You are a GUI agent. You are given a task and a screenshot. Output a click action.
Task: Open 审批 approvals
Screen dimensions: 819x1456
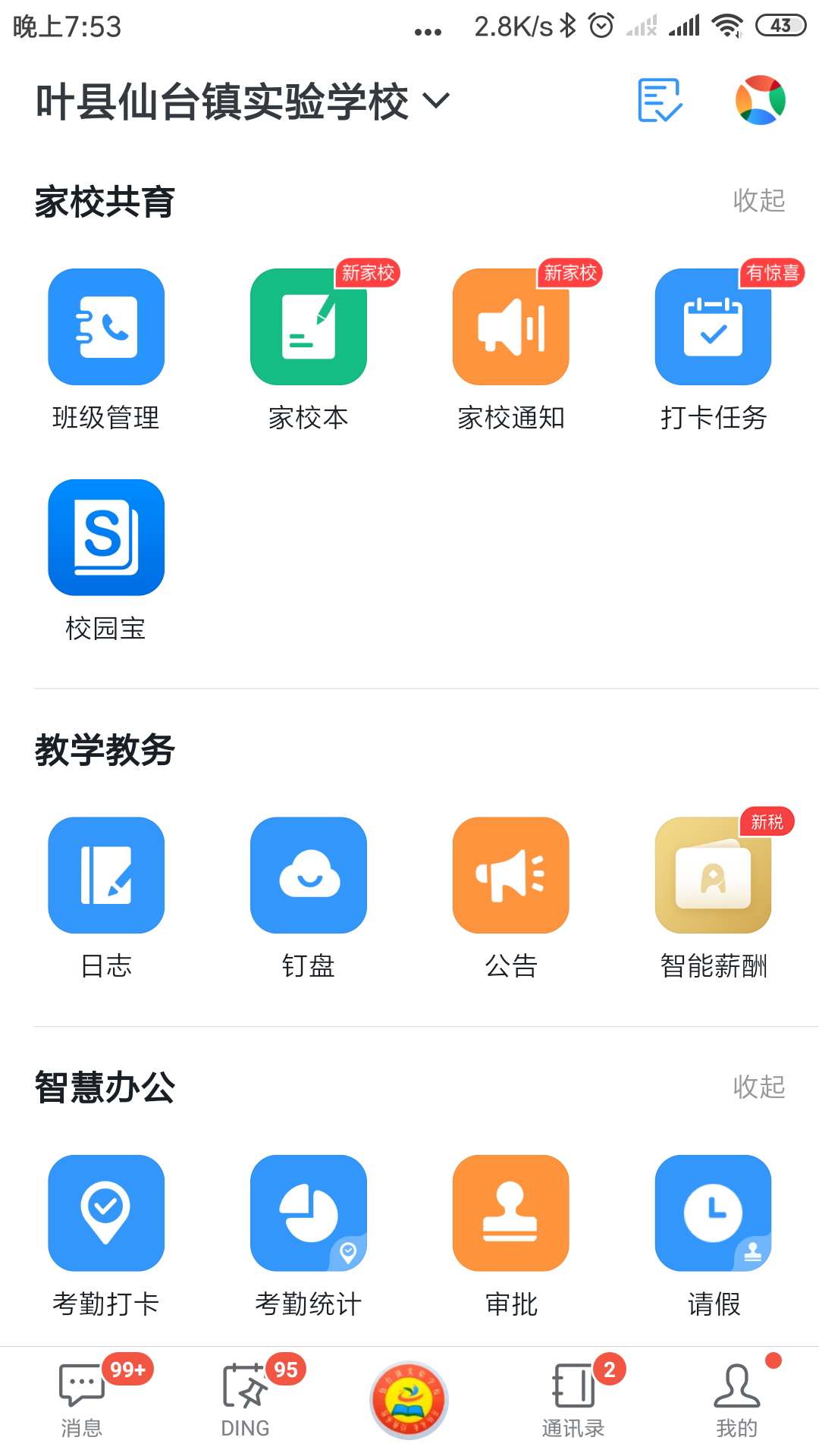(x=511, y=1213)
